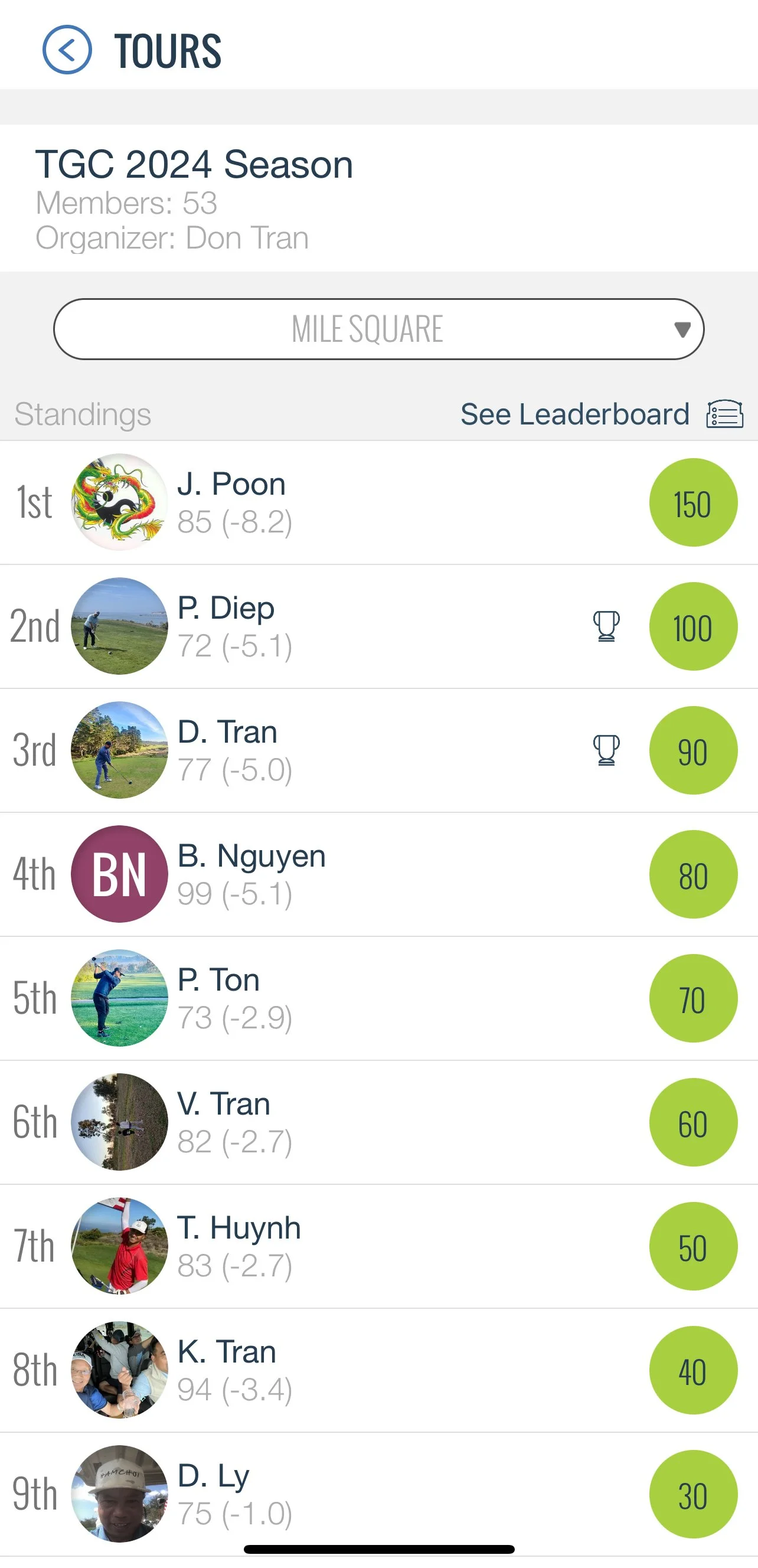Viewport: 758px width, 1568px height.
Task: Open K. Tran's standing row
Action: [378, 1371]
